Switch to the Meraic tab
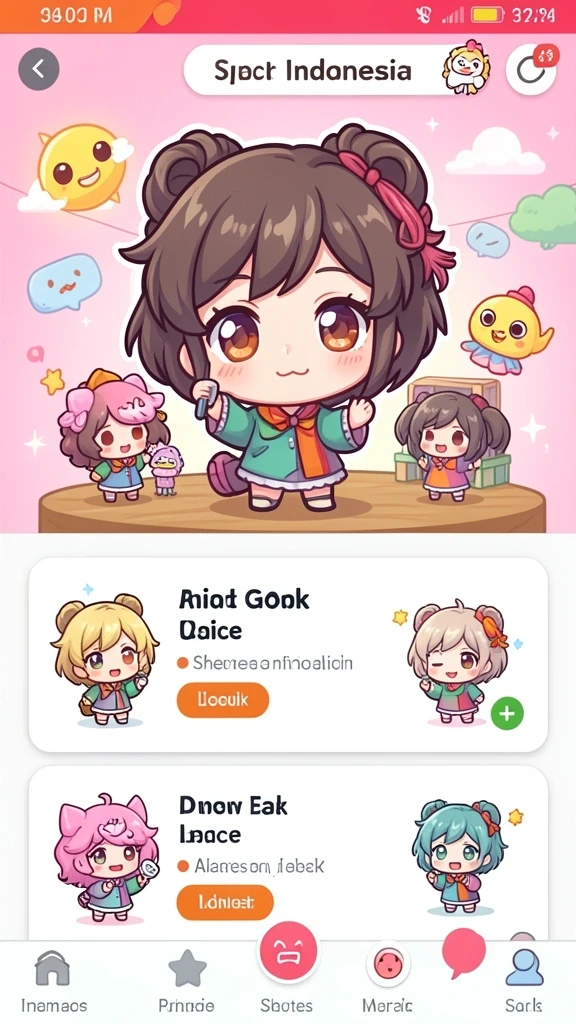The height and width of the screenshot is (1024, 576). tap(387, 980)
